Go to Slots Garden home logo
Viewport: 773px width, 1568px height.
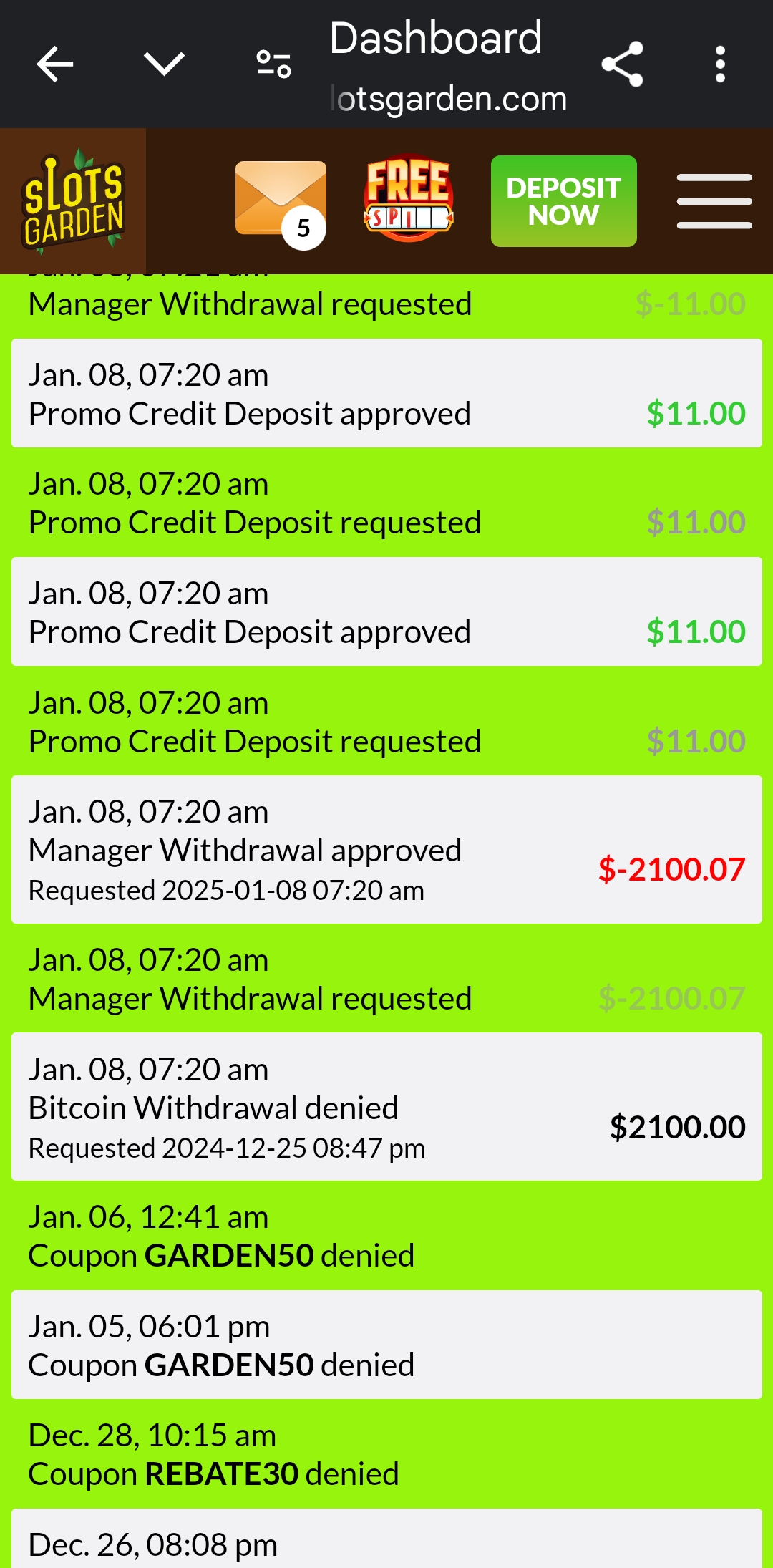[73, 201]
